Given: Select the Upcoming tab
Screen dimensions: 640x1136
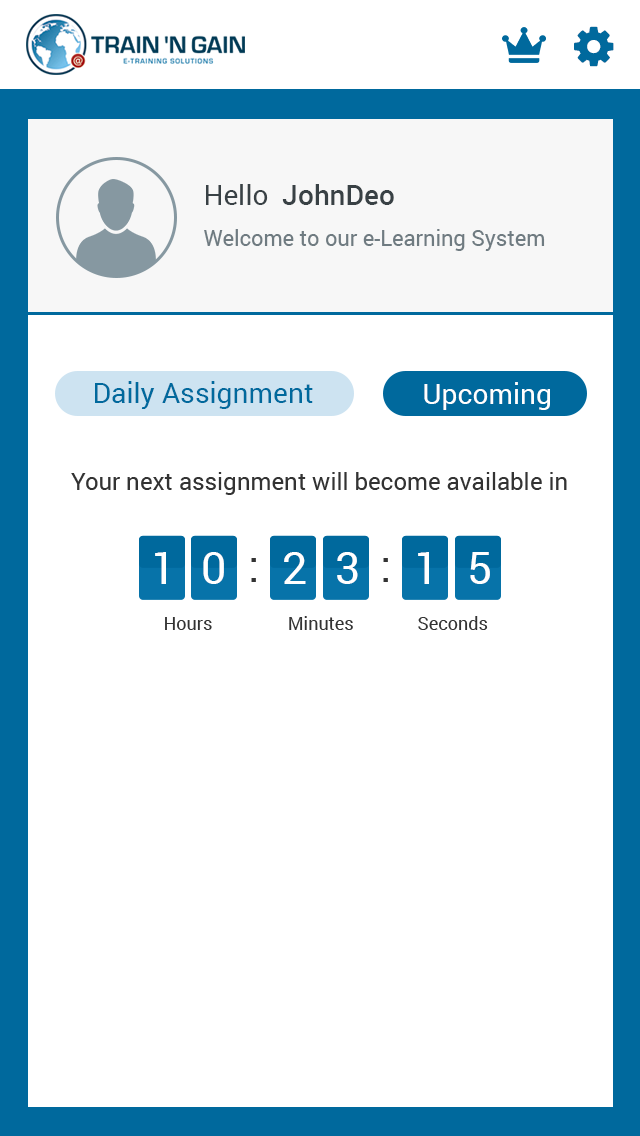Looking at the screenshot, I should [485, 394].
